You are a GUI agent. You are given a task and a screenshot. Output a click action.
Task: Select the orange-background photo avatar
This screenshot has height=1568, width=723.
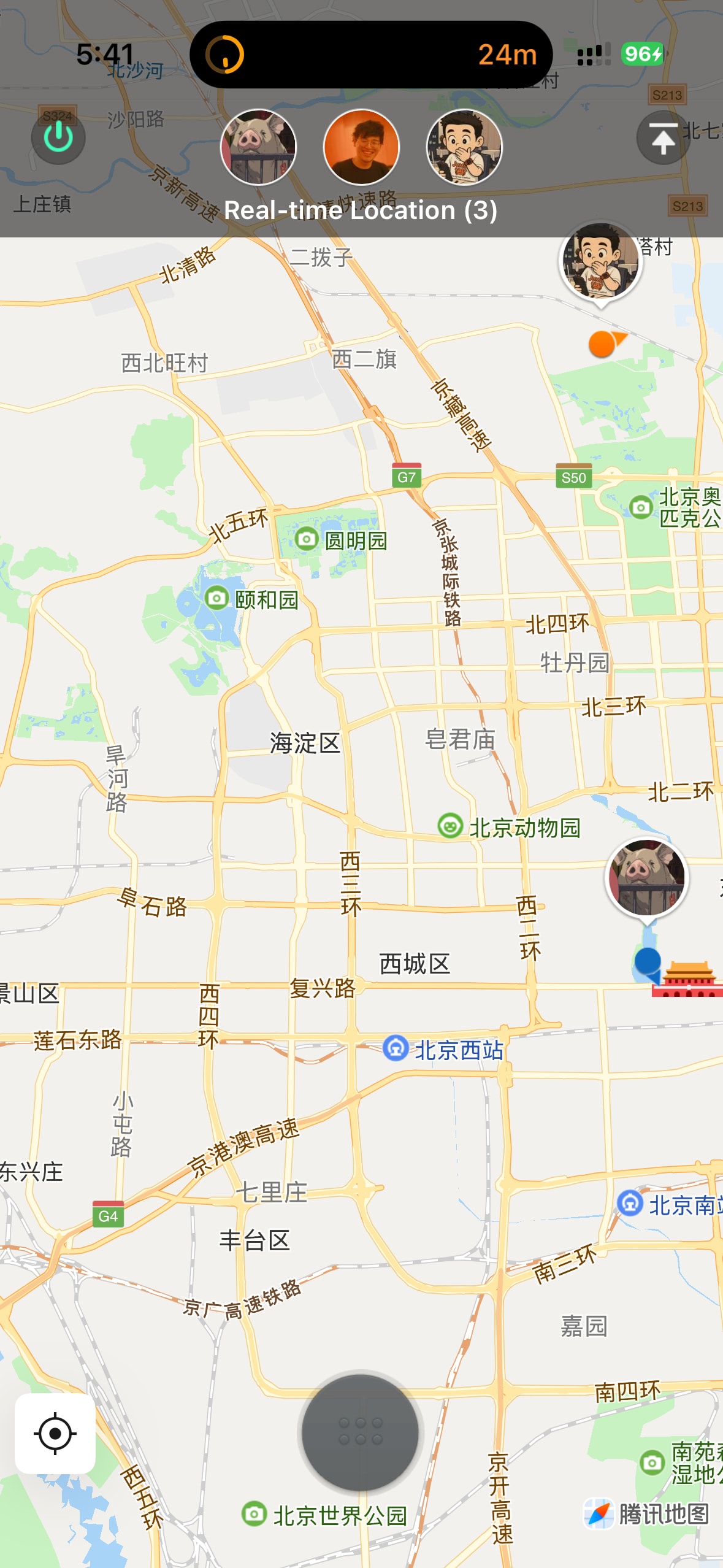[361, 147]
